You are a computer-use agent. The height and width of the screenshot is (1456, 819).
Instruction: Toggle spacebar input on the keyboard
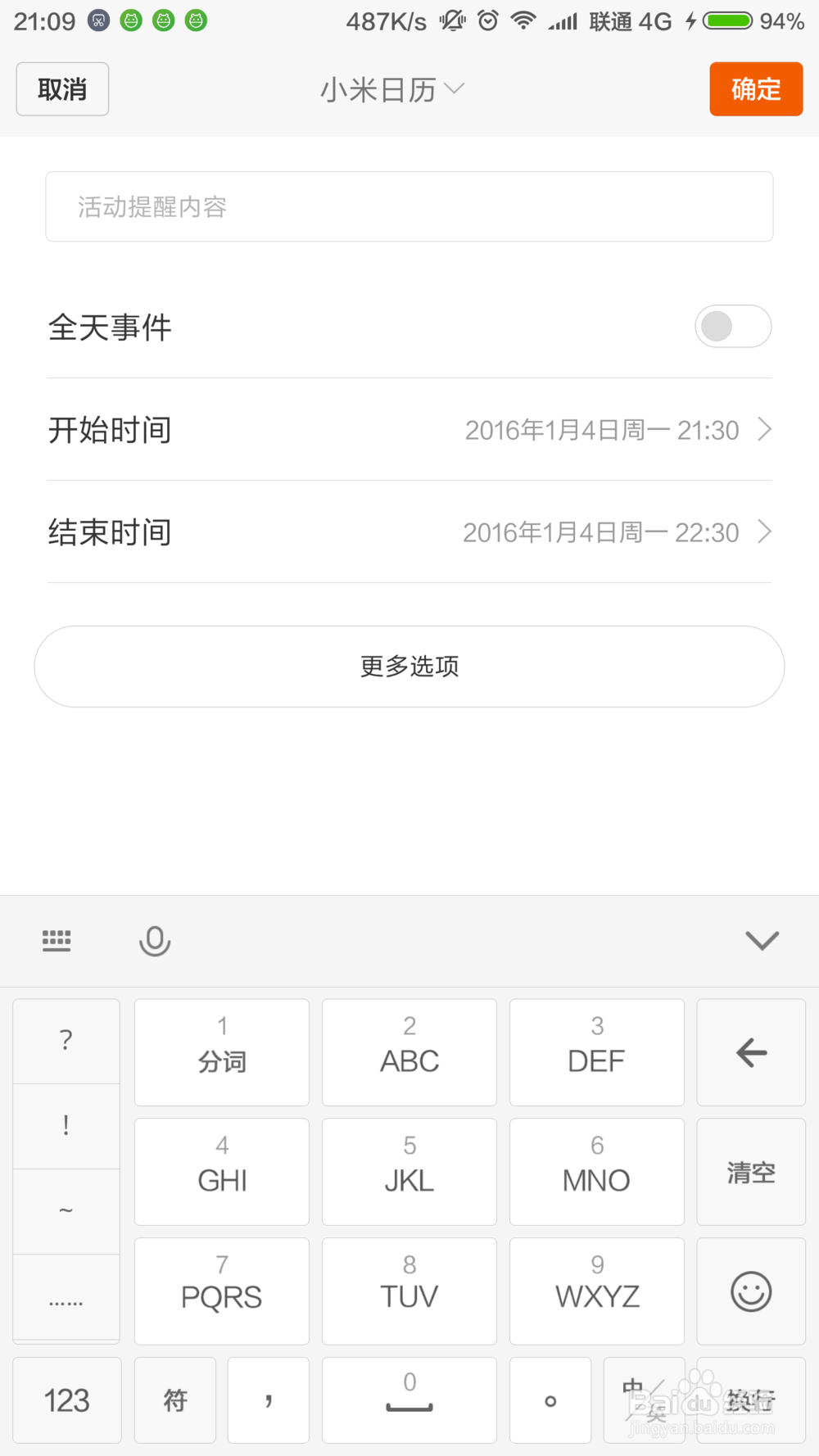click(x=409, y=1400)
